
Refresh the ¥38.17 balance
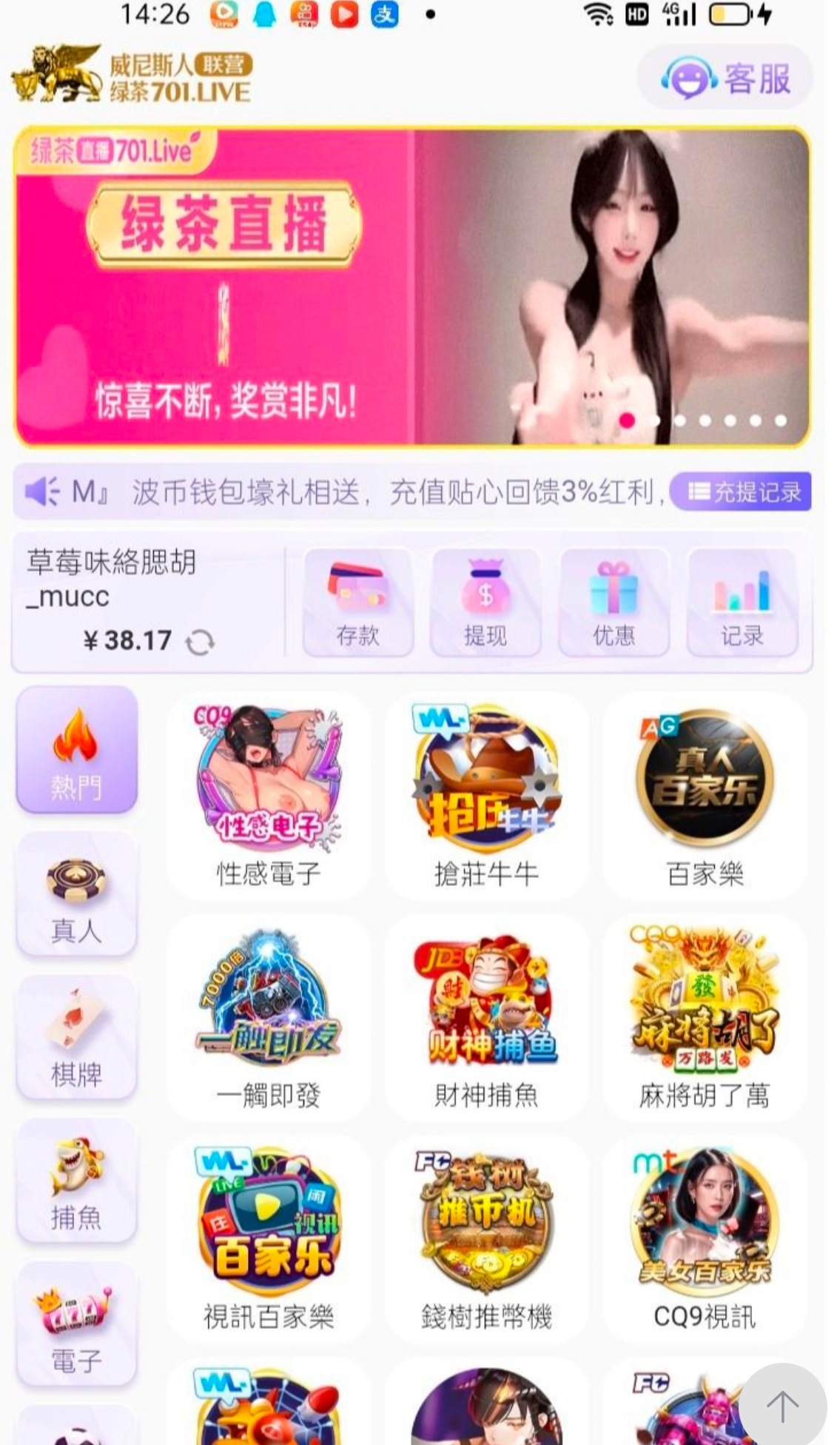pyautogui.click(x=200, y=642)
